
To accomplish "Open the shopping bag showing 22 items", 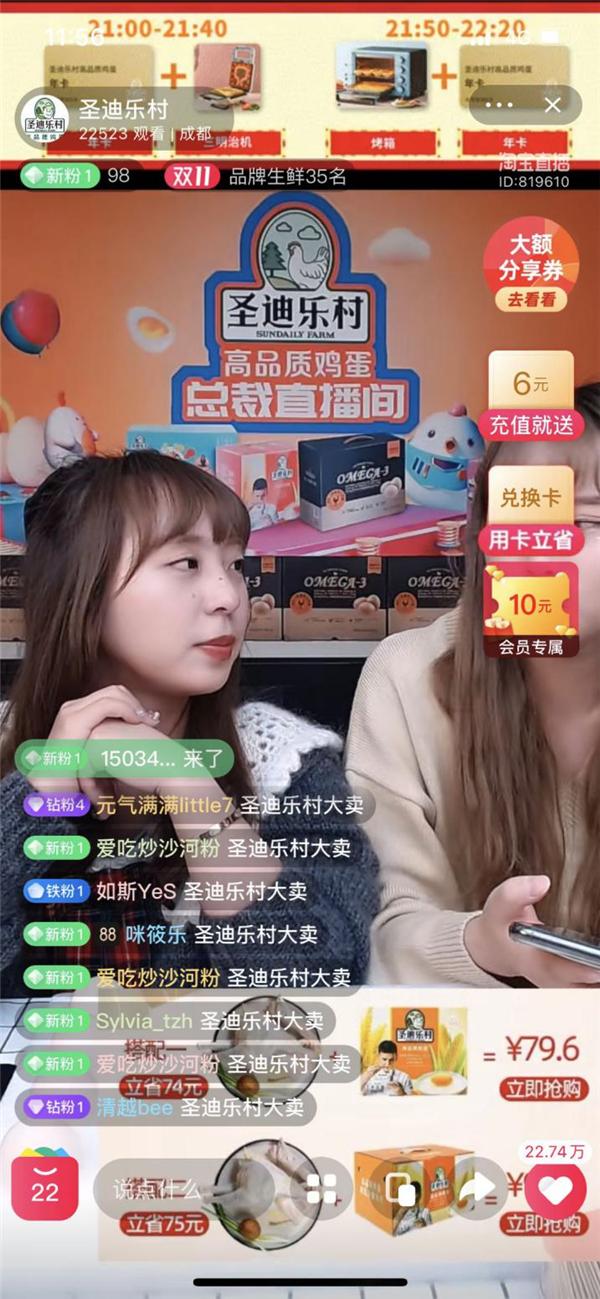I will [45, 1187].
